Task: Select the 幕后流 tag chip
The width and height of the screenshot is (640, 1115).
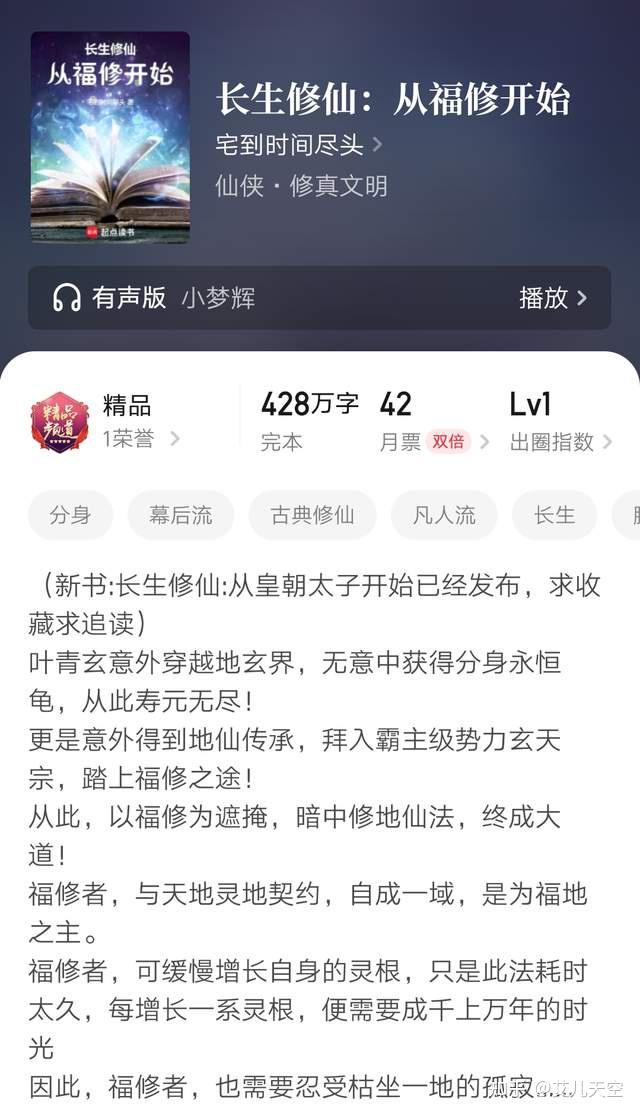Action: pos(181,515)
